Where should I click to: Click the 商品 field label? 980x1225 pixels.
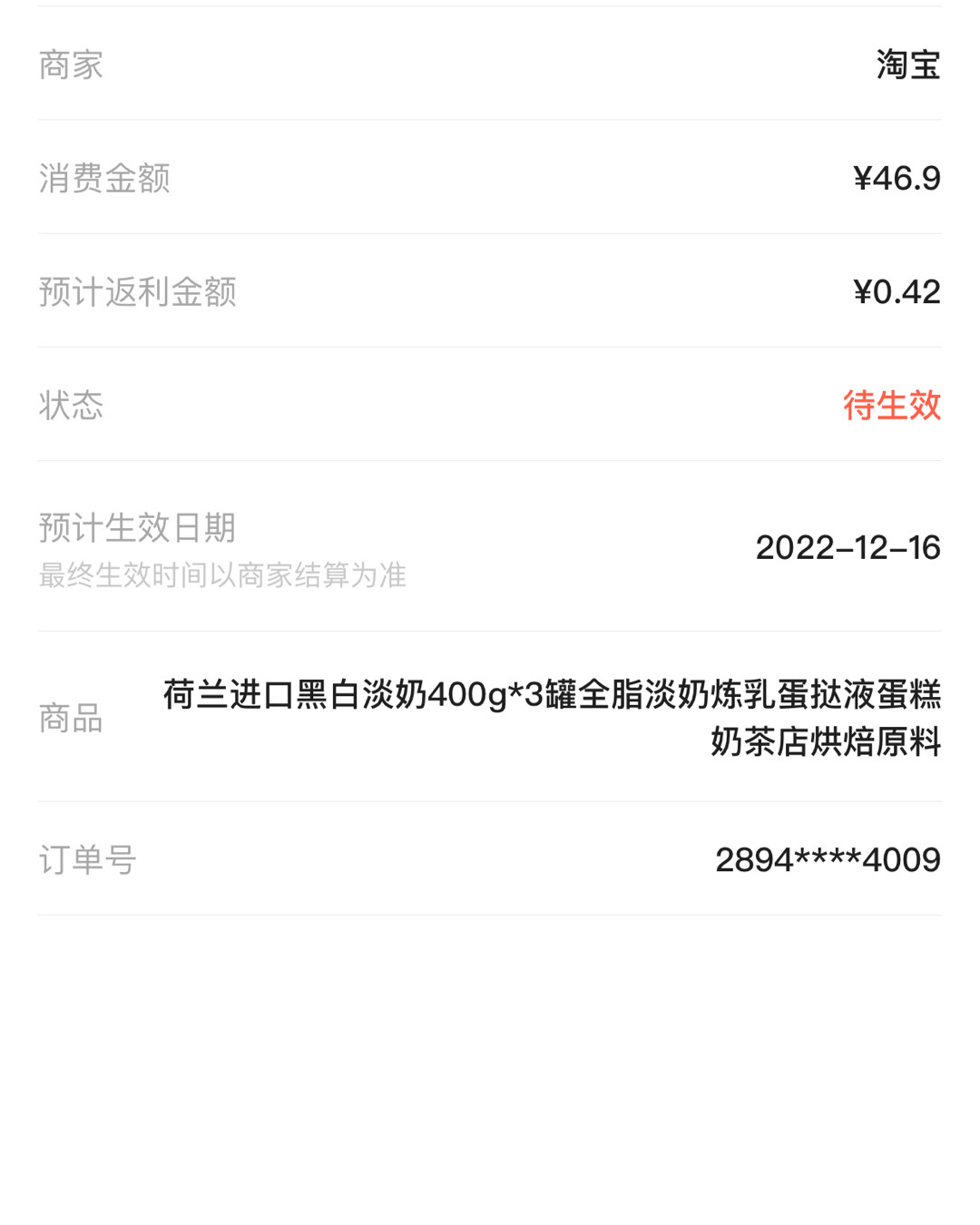click(70, 721)
